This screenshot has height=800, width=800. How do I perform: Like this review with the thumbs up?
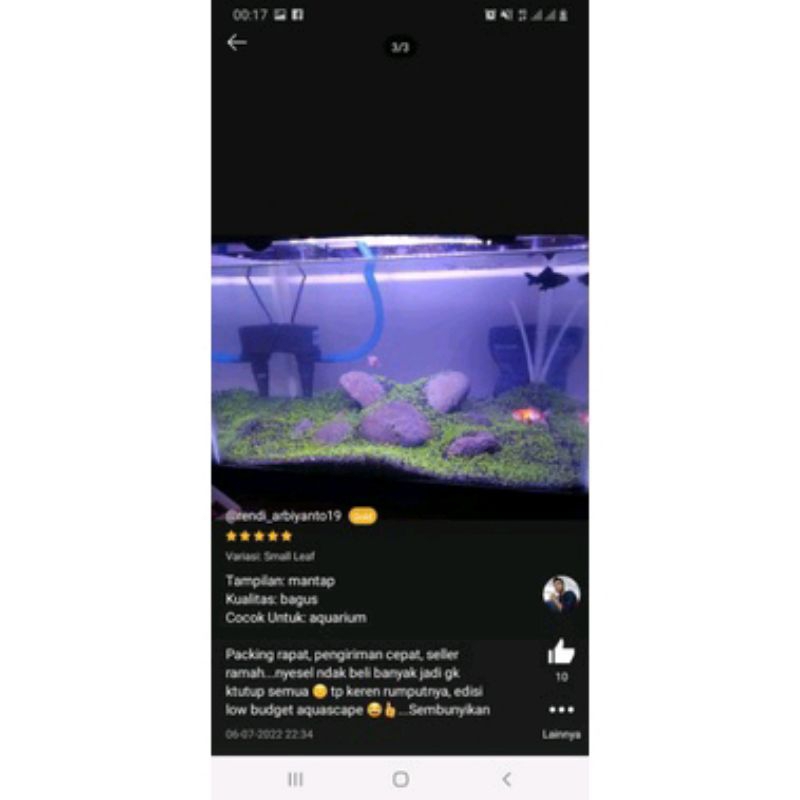(561, 653)
